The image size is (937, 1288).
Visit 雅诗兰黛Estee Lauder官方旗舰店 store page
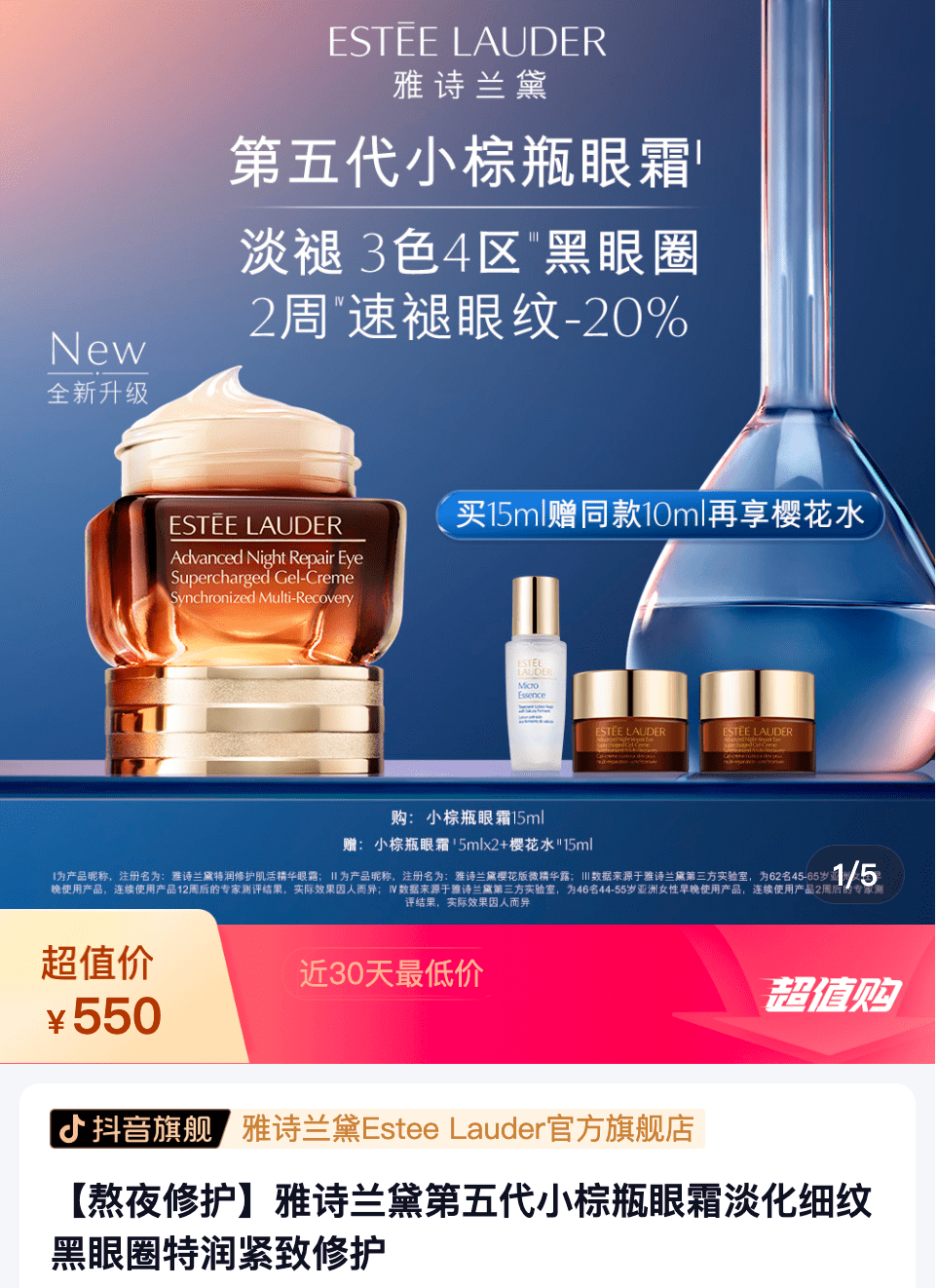click(468, 1128)
